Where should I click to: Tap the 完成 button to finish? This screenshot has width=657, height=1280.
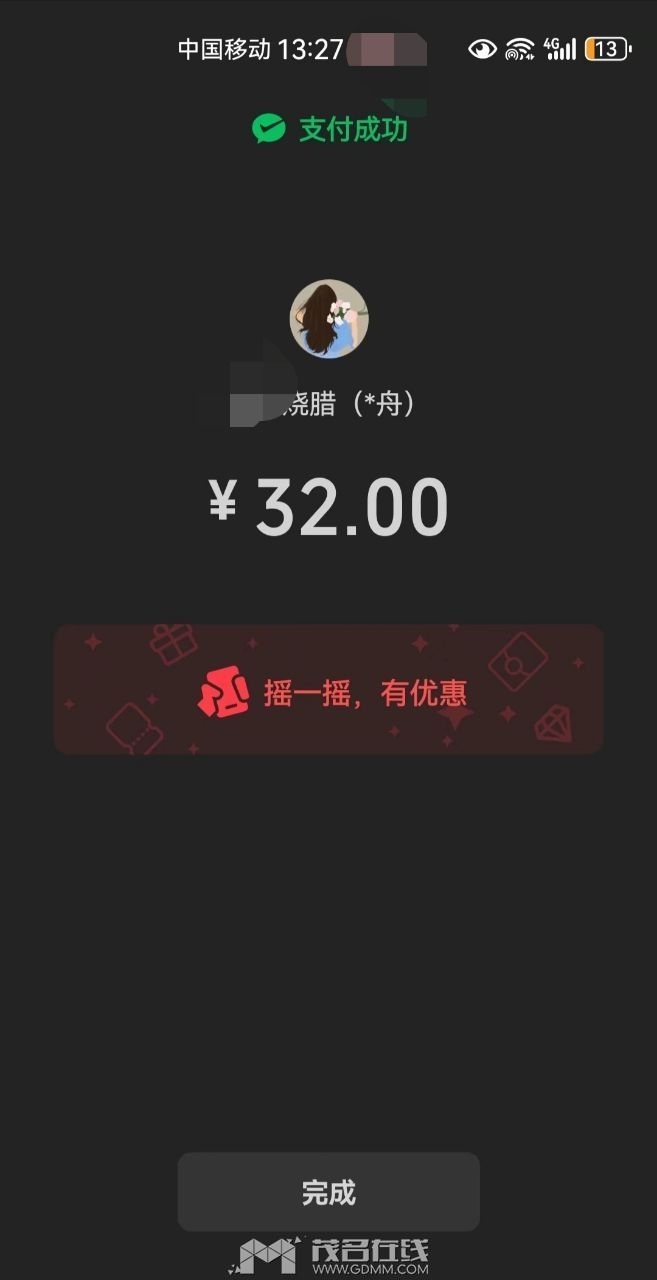[x=328, y=1192]
